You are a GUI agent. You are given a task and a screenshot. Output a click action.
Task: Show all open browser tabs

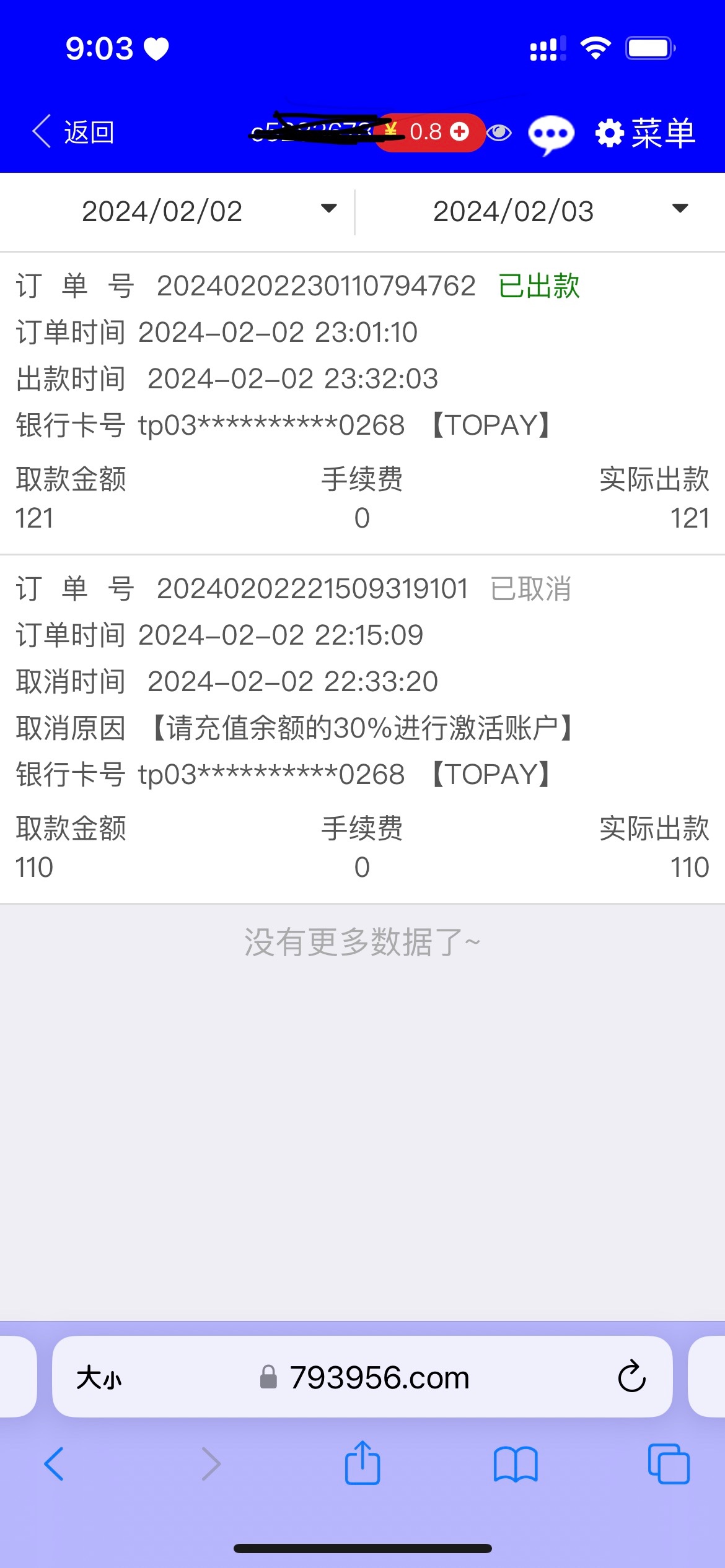point(668,1464)
